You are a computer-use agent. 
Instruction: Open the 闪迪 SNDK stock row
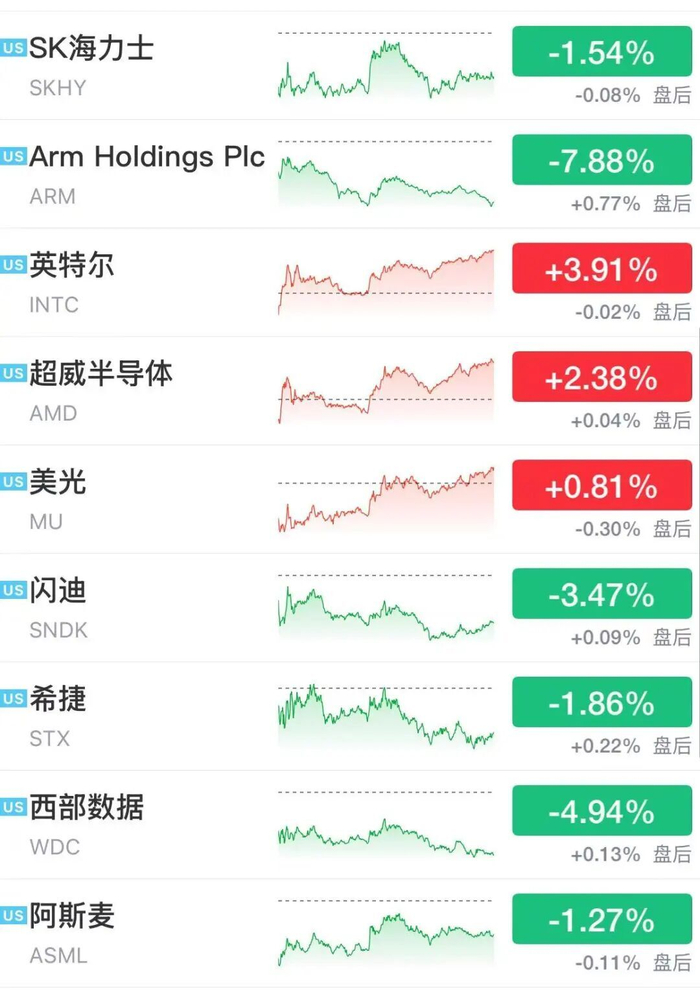350,608
